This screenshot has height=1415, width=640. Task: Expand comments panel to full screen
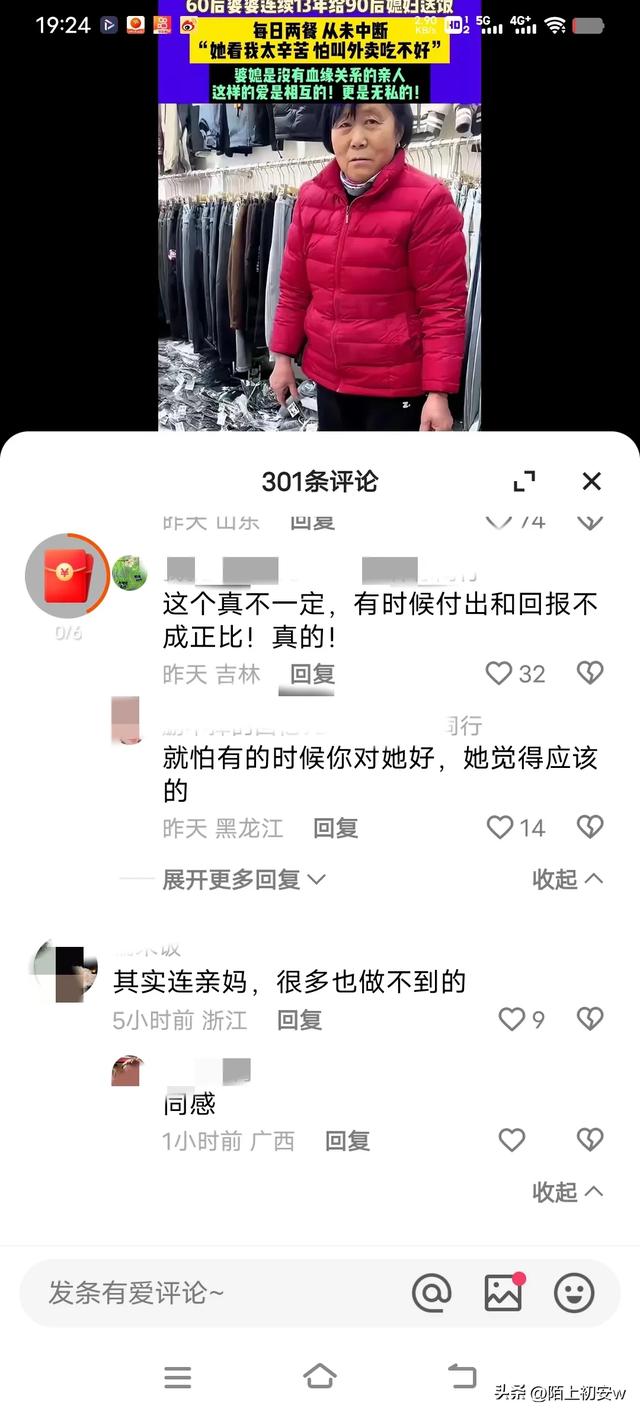pos(524,481)
